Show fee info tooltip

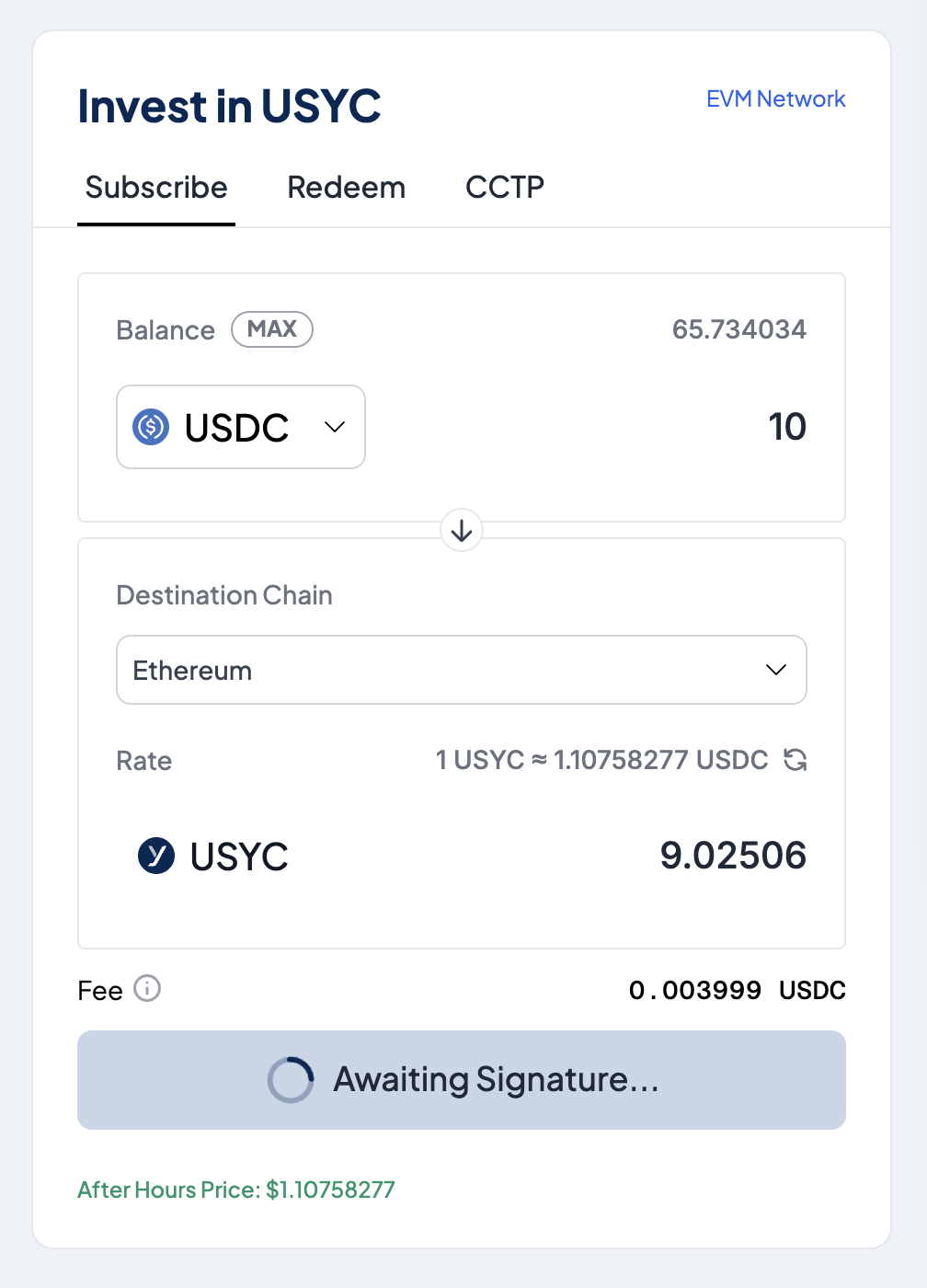(x=147, y=989)
